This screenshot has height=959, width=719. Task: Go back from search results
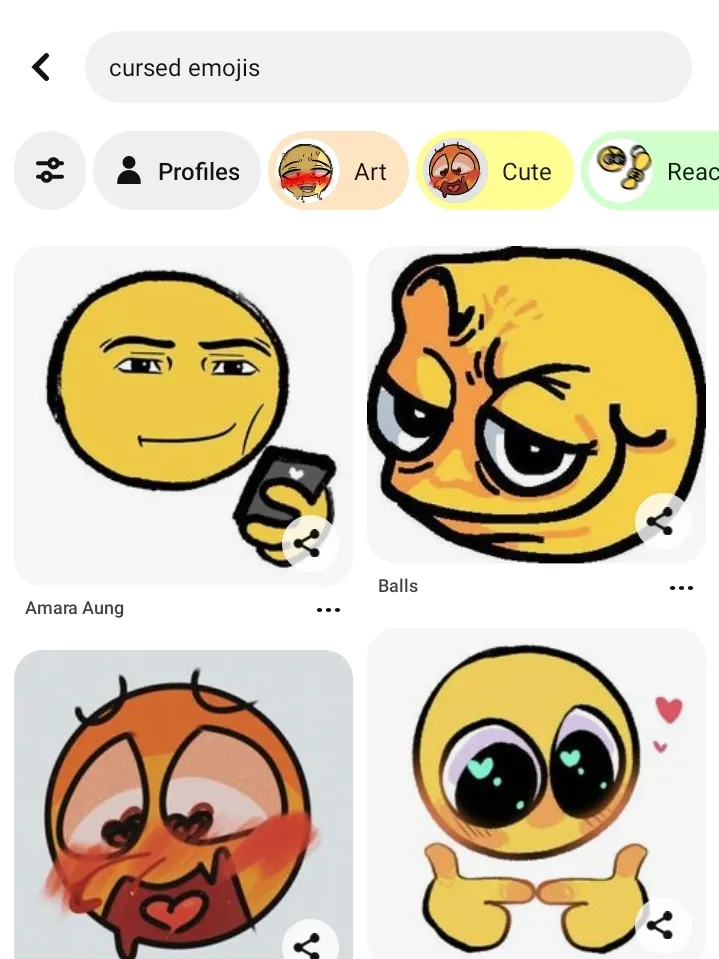click(x=41, y=67)
